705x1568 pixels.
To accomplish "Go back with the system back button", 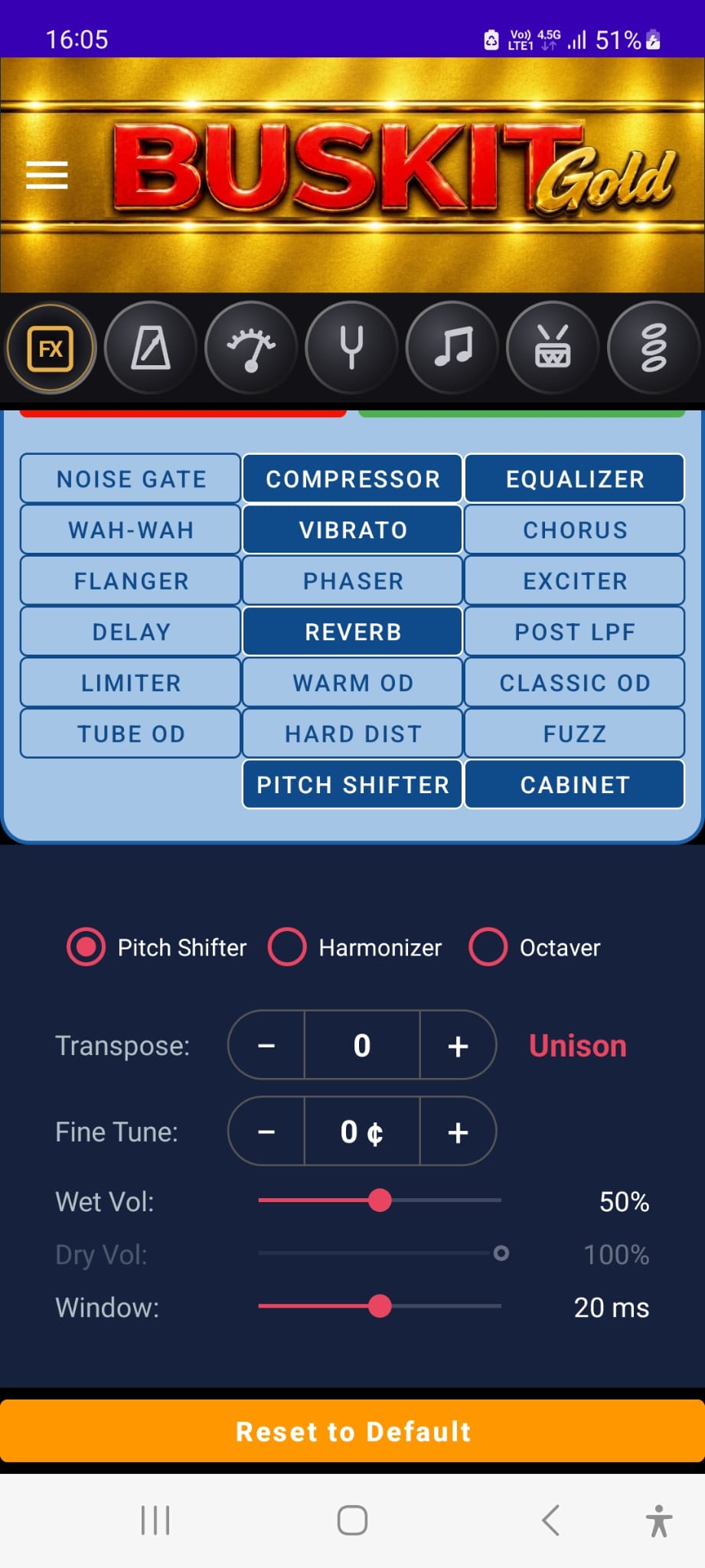I will click(x=550, y=1520).
